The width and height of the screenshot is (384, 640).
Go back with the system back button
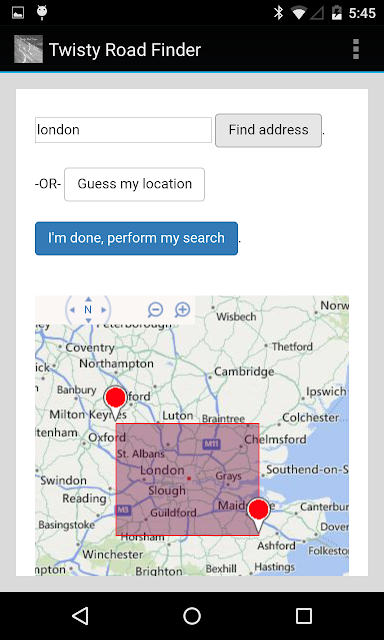[x=80, y=616]
